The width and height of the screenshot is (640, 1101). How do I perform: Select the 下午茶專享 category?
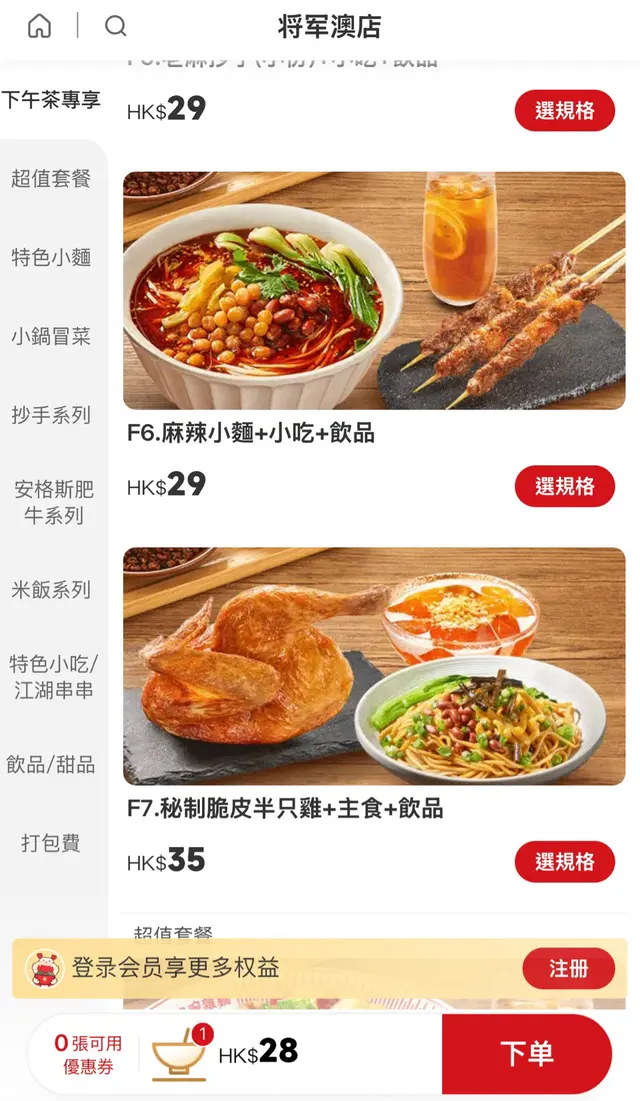pos(51,100)
